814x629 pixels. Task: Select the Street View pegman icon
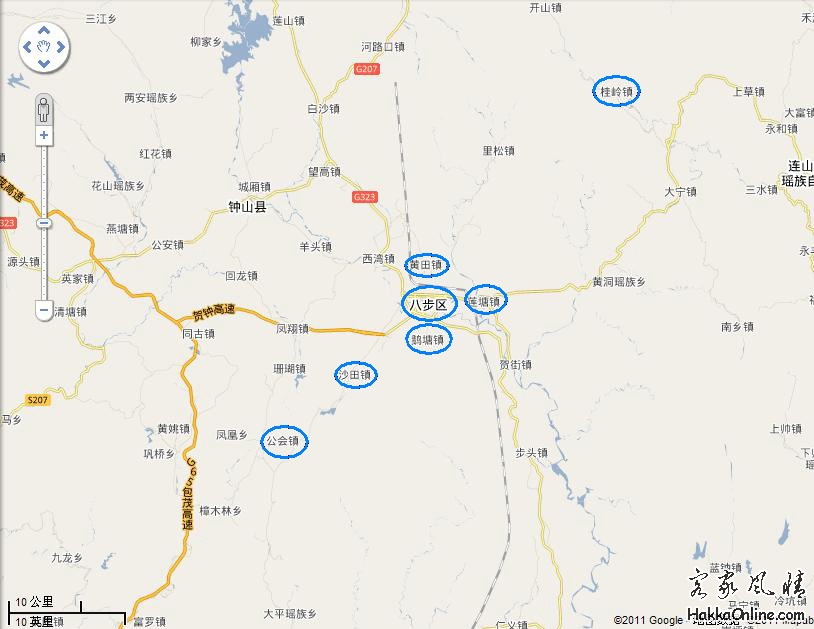pyautogui.click(x=44, y=107)
